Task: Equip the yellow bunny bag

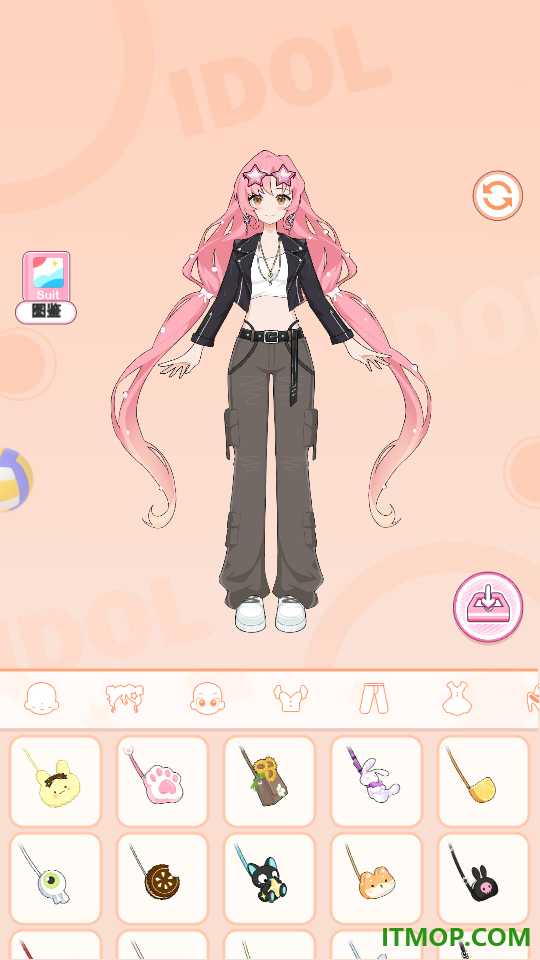Action: [55, 782]
